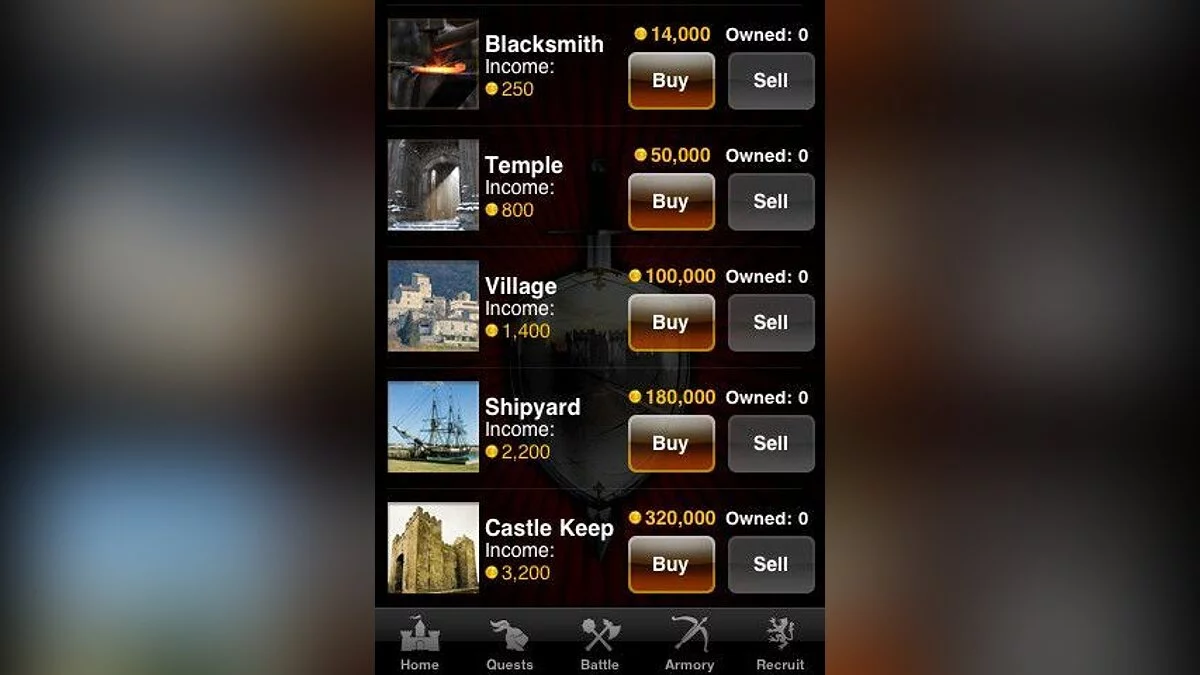Image resolution: width=1200 pixels, height=675 pixels.
Task: Purchase the Castle Keep
Action: pyautogui.click(x=671, y=565)
